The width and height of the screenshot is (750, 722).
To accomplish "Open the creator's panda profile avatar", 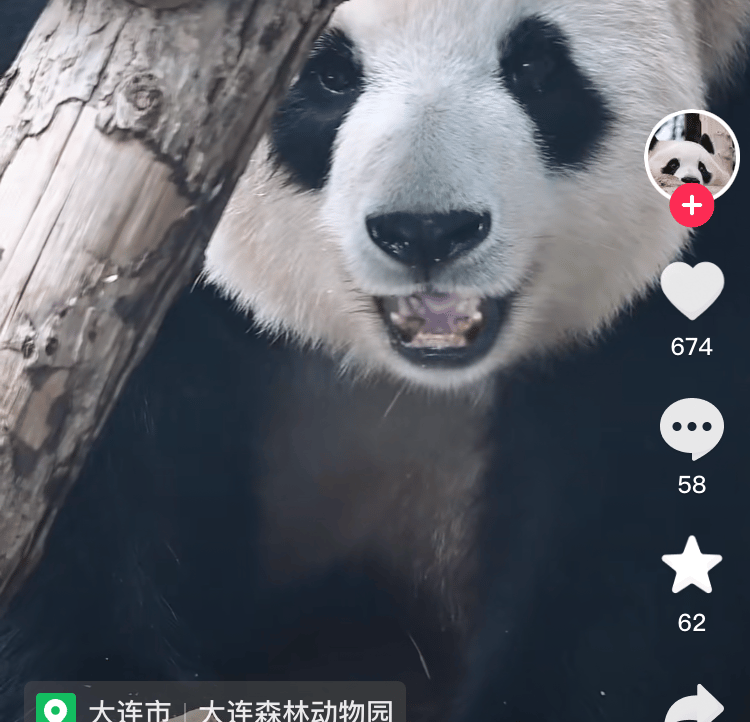I will (691, 153).
